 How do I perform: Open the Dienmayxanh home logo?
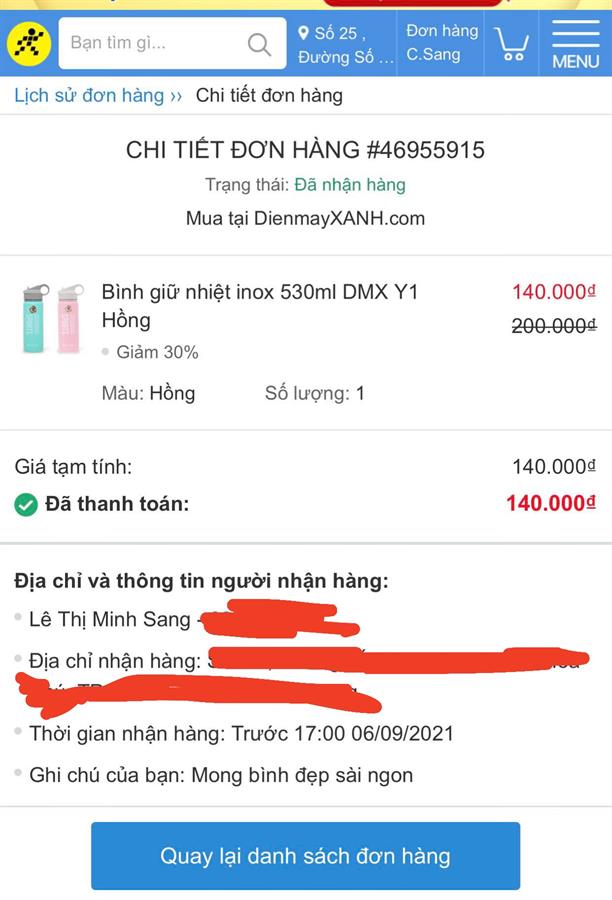[30, 44]
